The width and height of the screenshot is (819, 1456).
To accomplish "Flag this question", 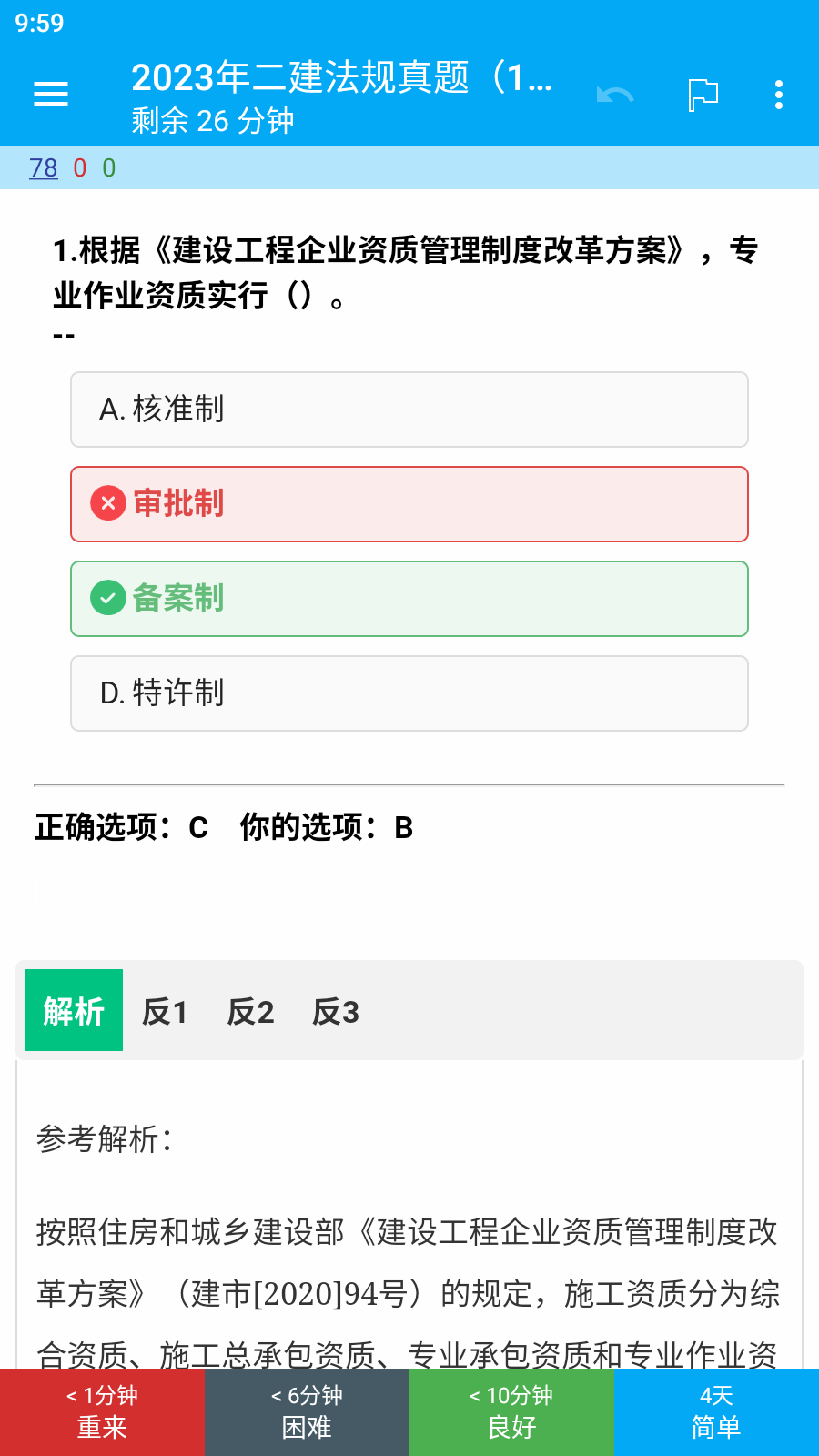I will click(x=703, y=95).
